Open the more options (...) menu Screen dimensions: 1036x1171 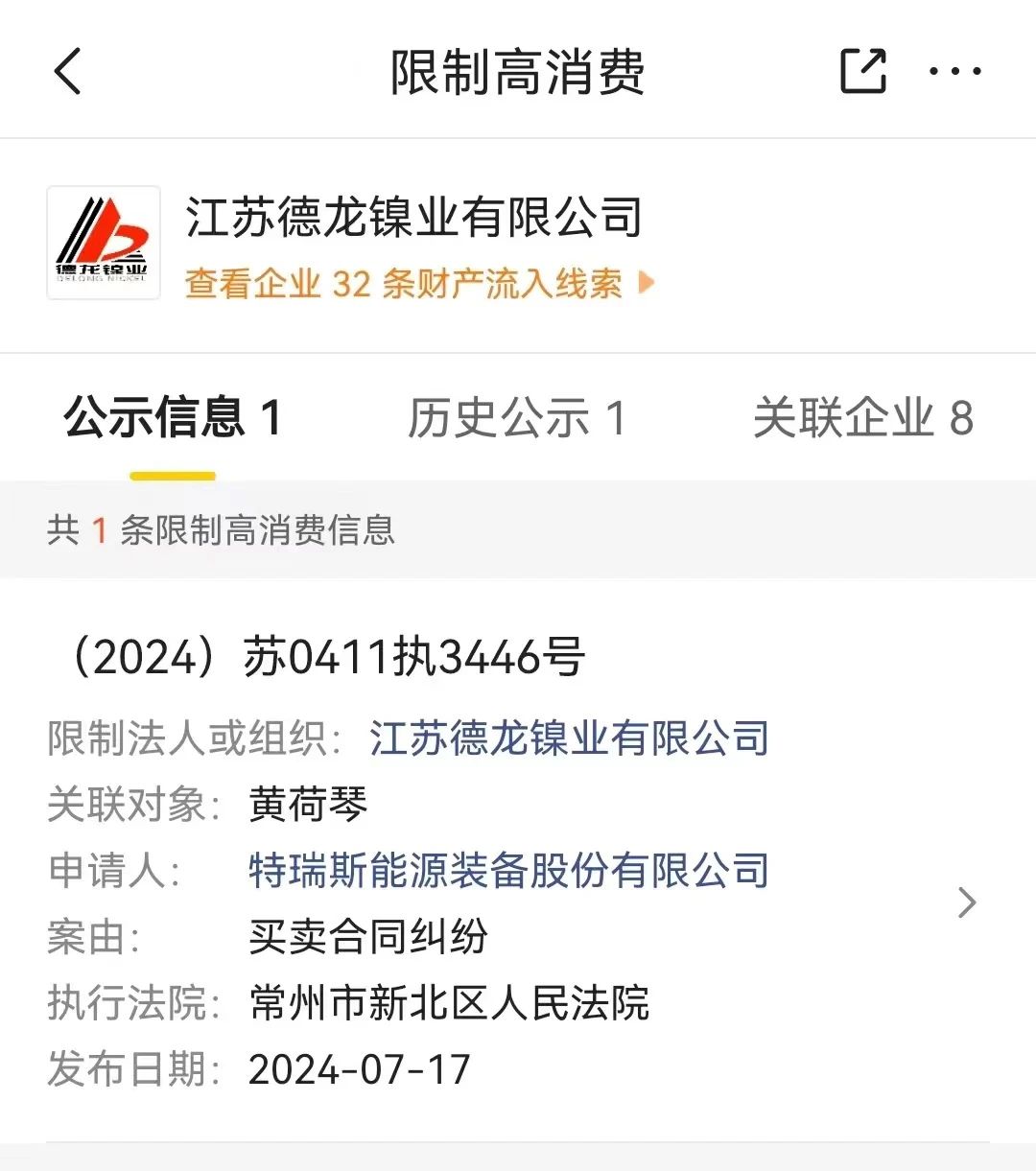tap(953, 72)
